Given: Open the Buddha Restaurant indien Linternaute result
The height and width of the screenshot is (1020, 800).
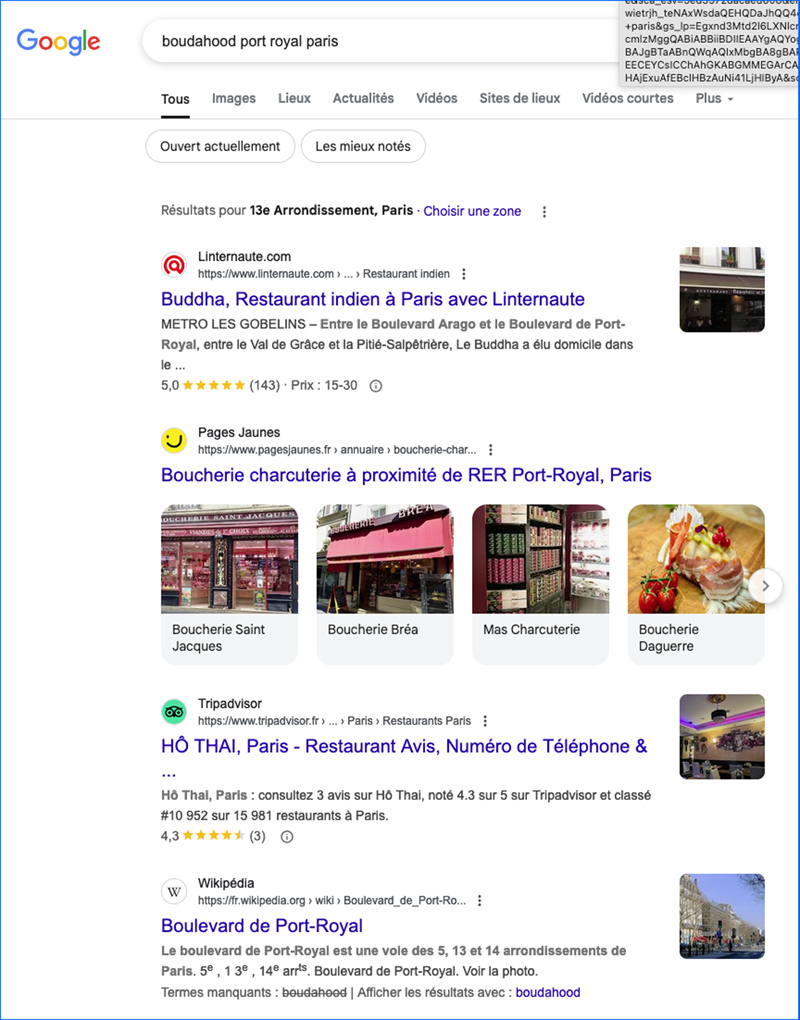Looking at the screenshot, I should point(372,299).
